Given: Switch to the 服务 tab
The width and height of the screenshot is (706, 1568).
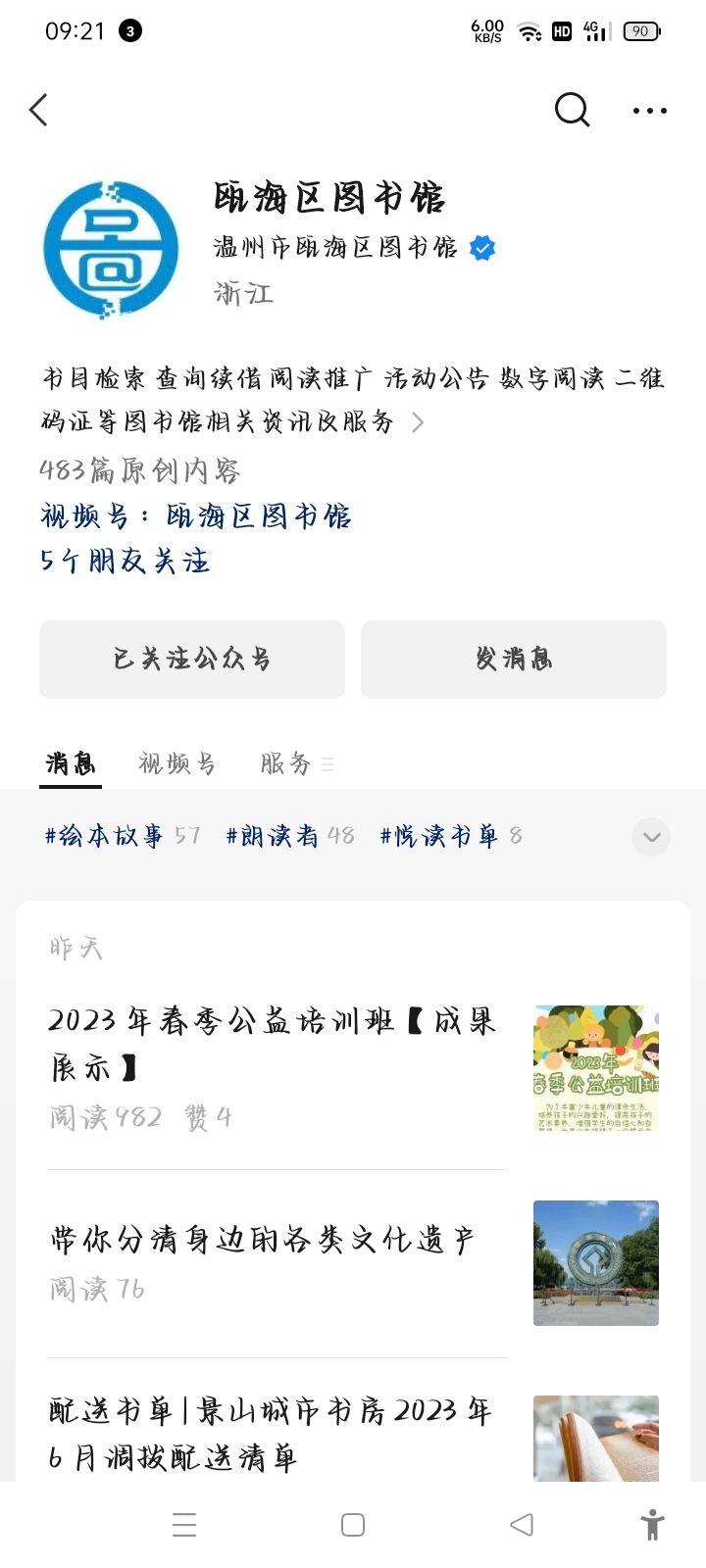Looking at the screenshot, I should click(286, 763).
